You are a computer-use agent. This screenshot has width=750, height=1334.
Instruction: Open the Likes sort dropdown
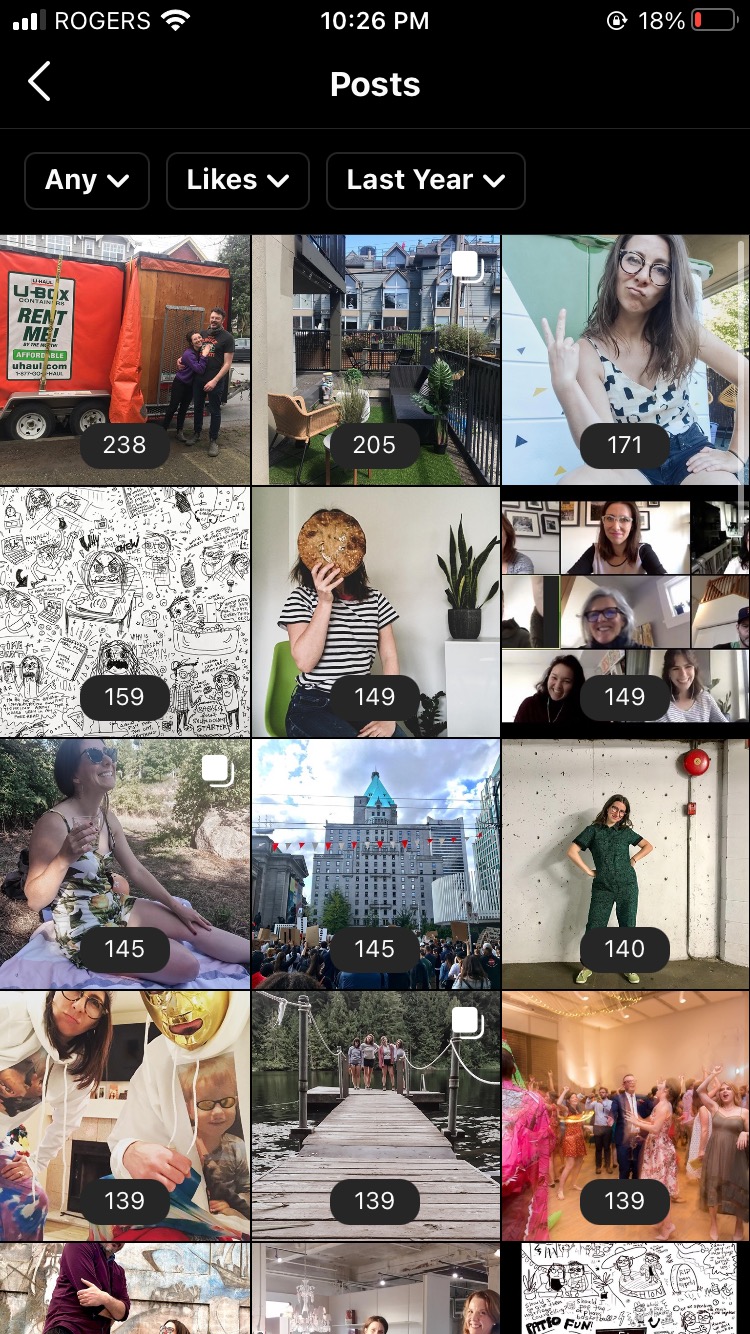click(238, 180)
